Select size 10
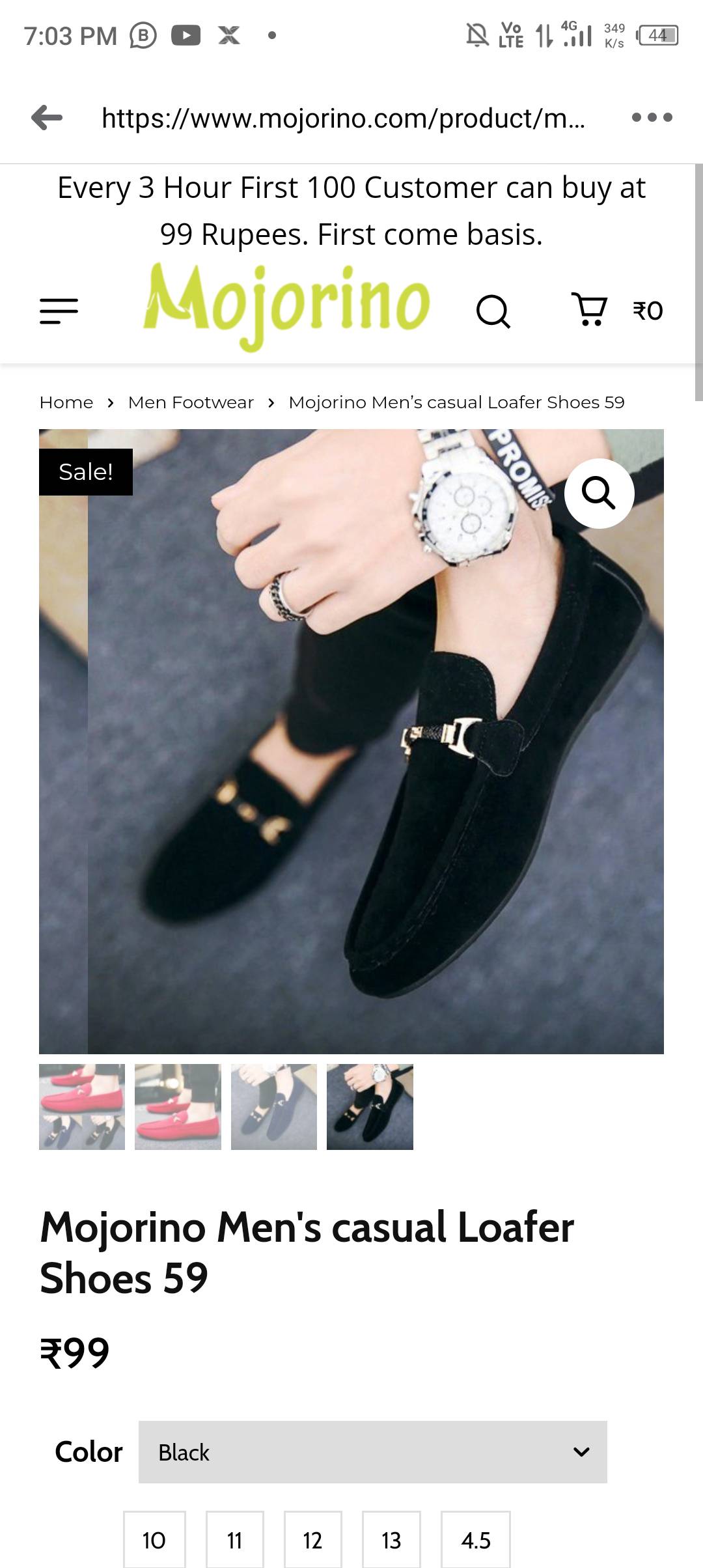This screenshot has width=703, height=1568. (x=154, y=1539)
